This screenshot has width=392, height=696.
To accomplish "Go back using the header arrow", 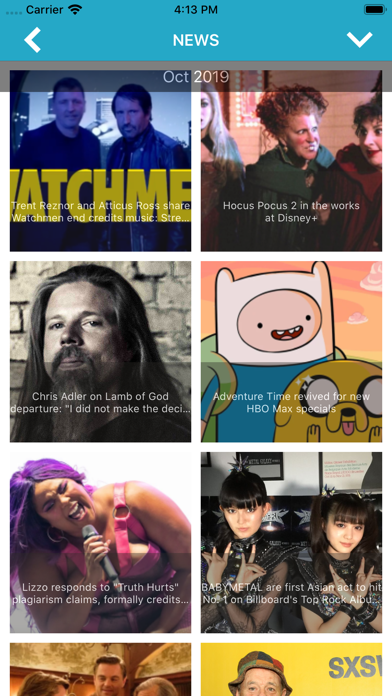I will [x=32, y=40].
